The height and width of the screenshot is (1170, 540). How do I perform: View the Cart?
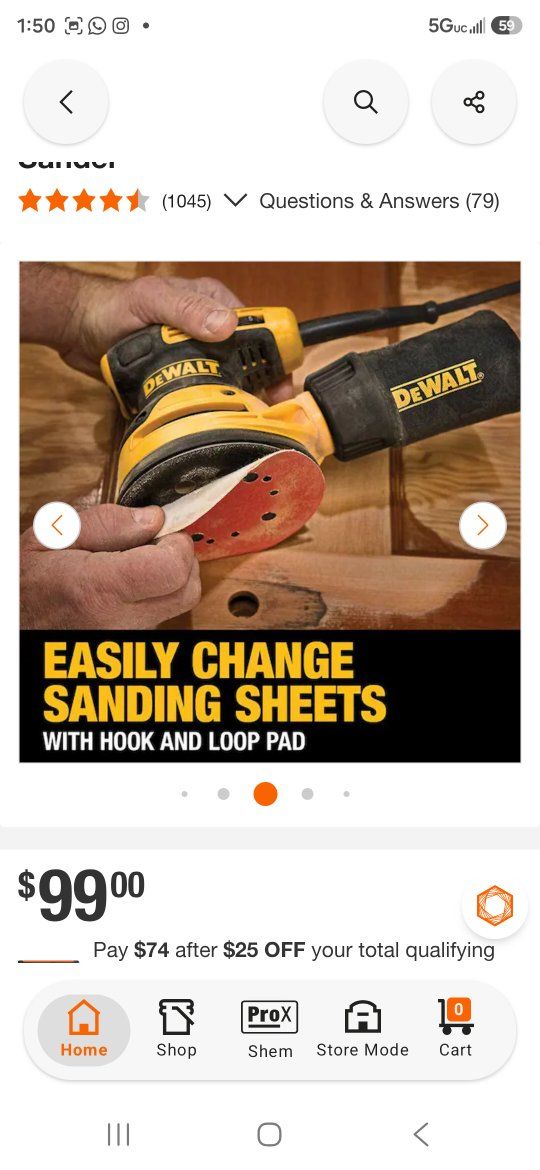[x=456, y=1029]
